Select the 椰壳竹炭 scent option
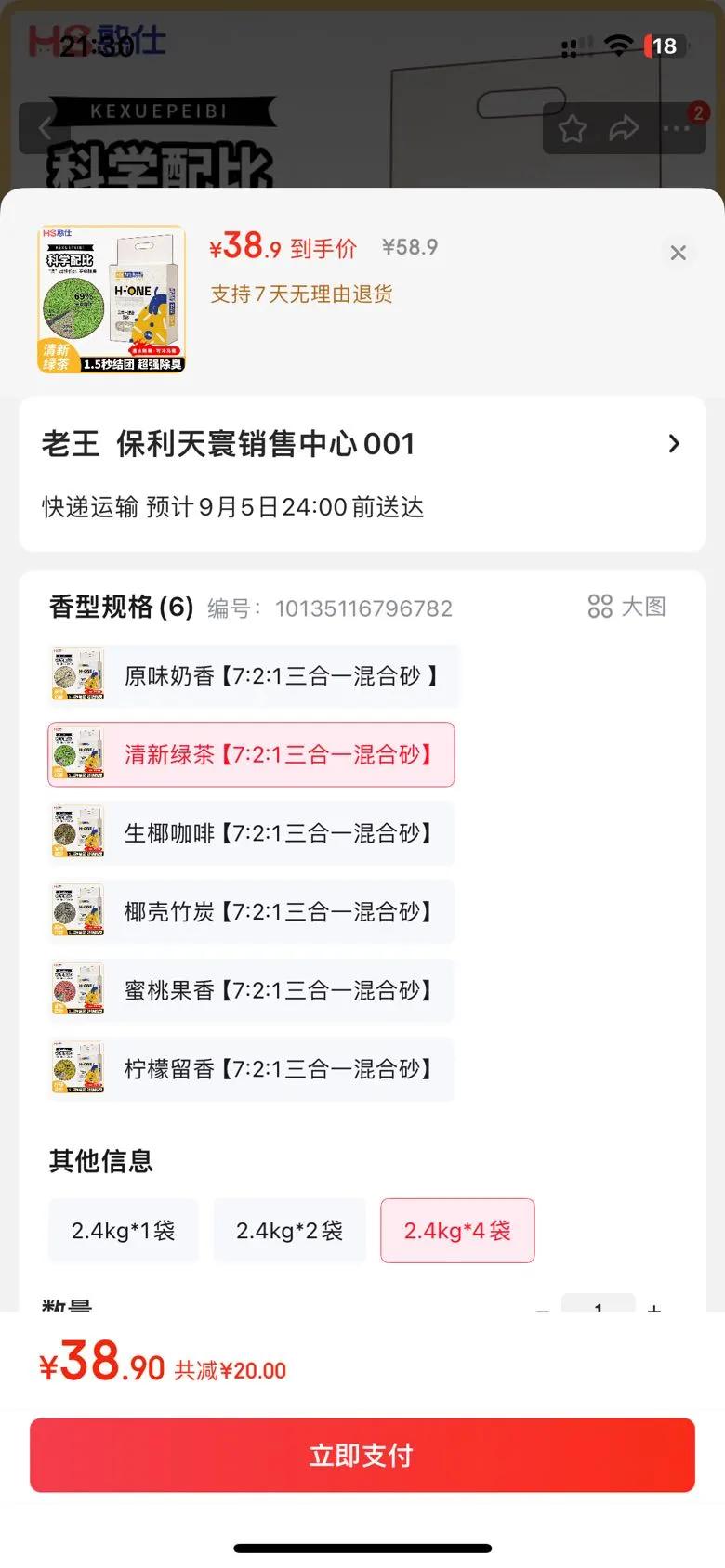Image resolution: width=725 pixels, height=1568 pixels. tap(251, 911)
